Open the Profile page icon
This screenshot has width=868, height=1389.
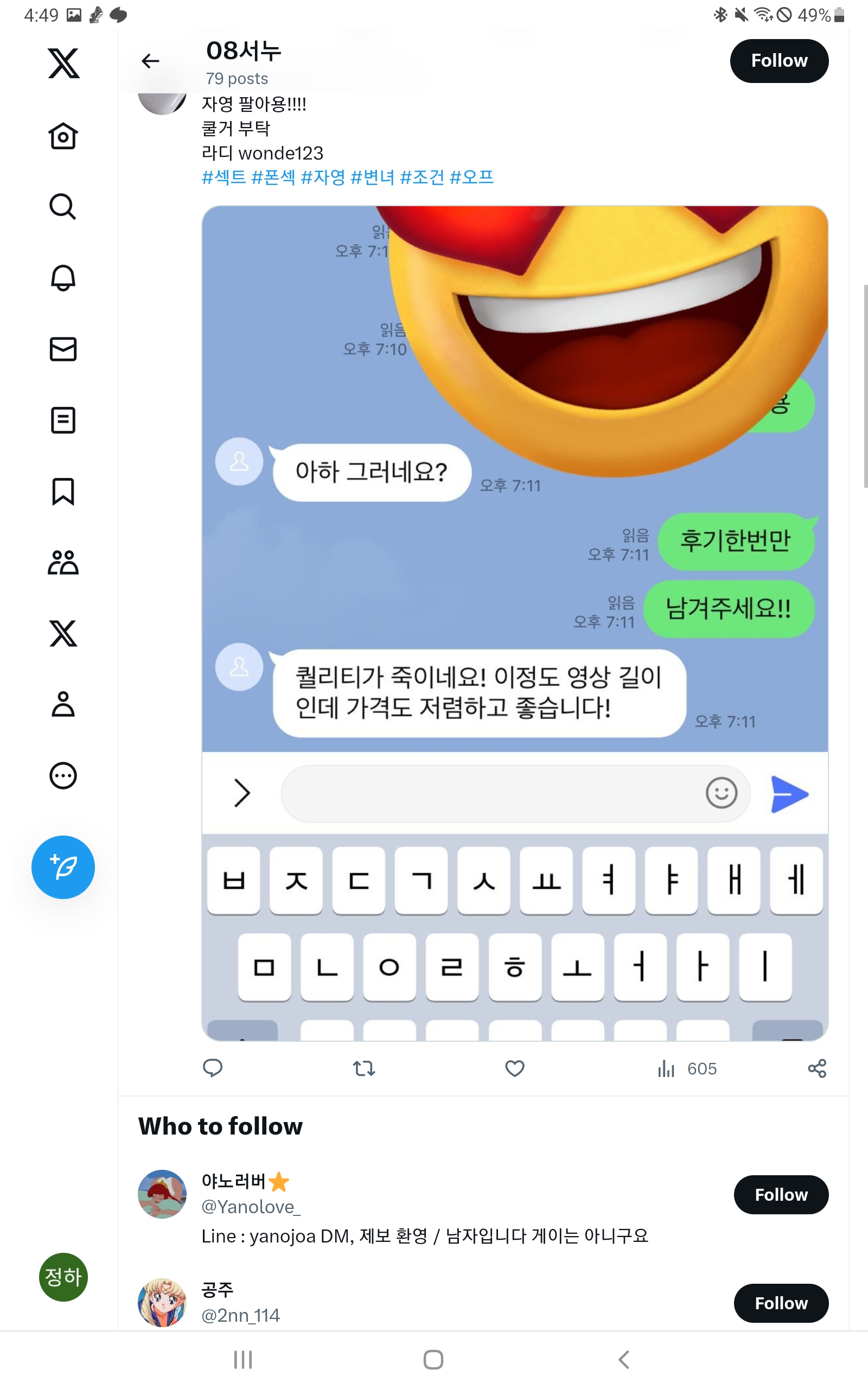click(63, 704)
